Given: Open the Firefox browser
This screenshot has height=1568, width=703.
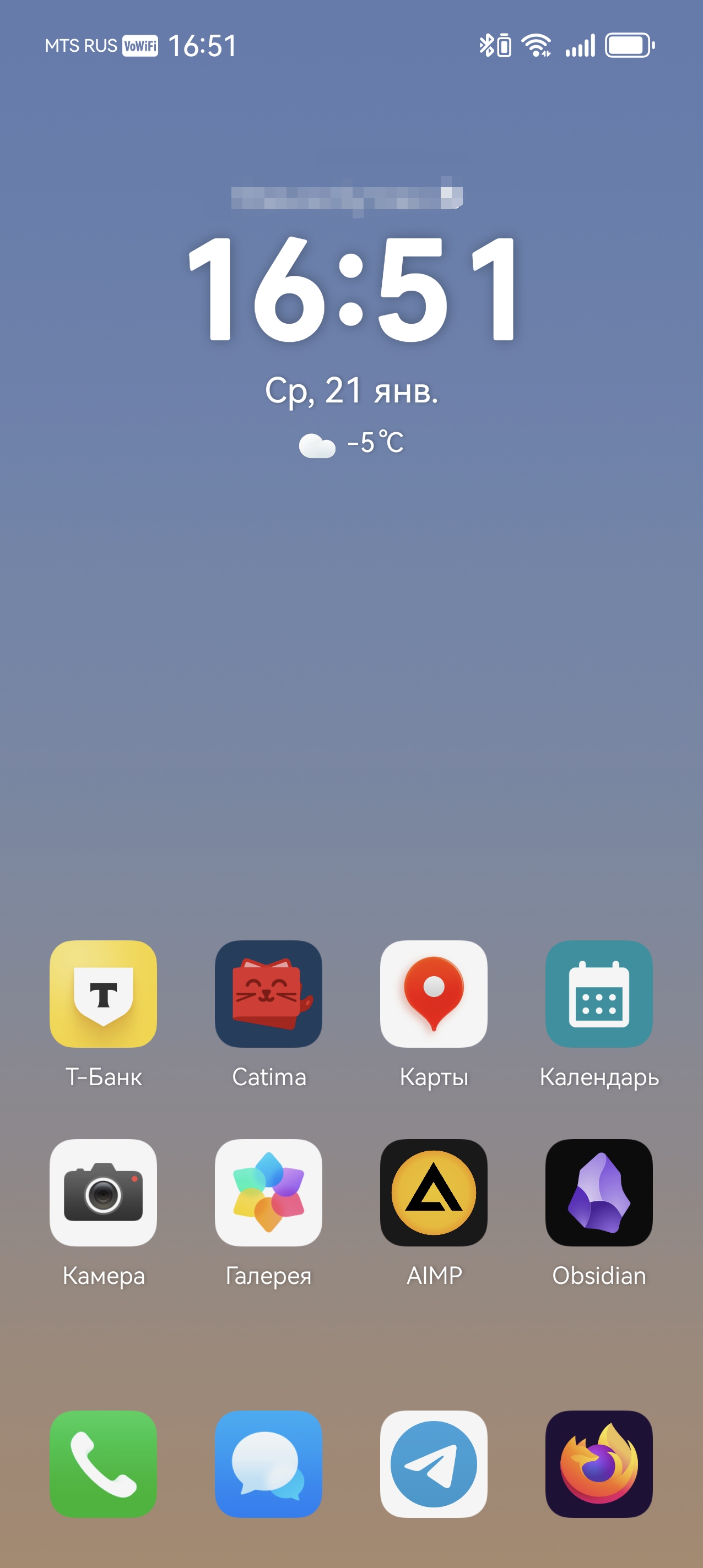Looking at the screenshot, I should coord(598,1463).
